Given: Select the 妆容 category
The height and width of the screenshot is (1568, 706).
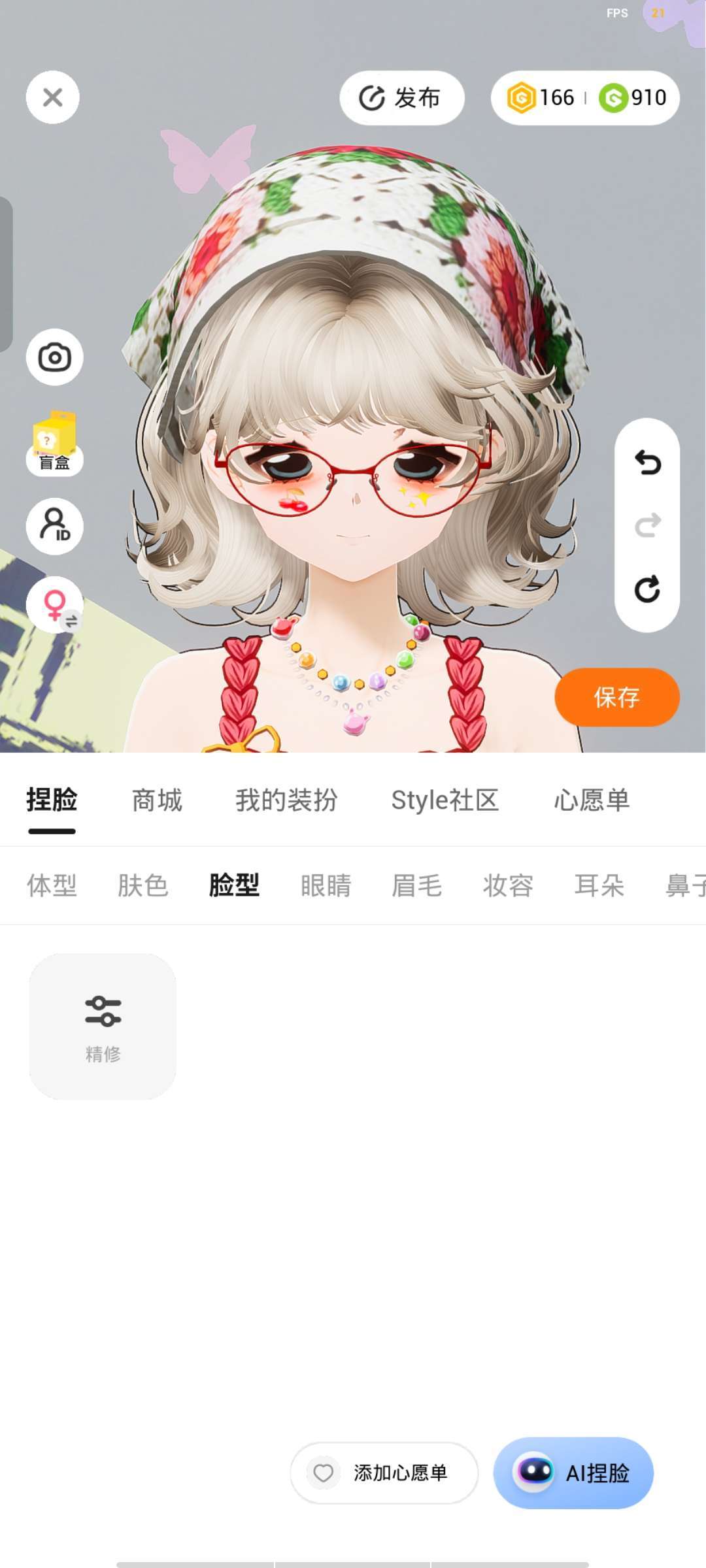Looking at the screenshot, I should pyautogui.click(x=508, y=886).
